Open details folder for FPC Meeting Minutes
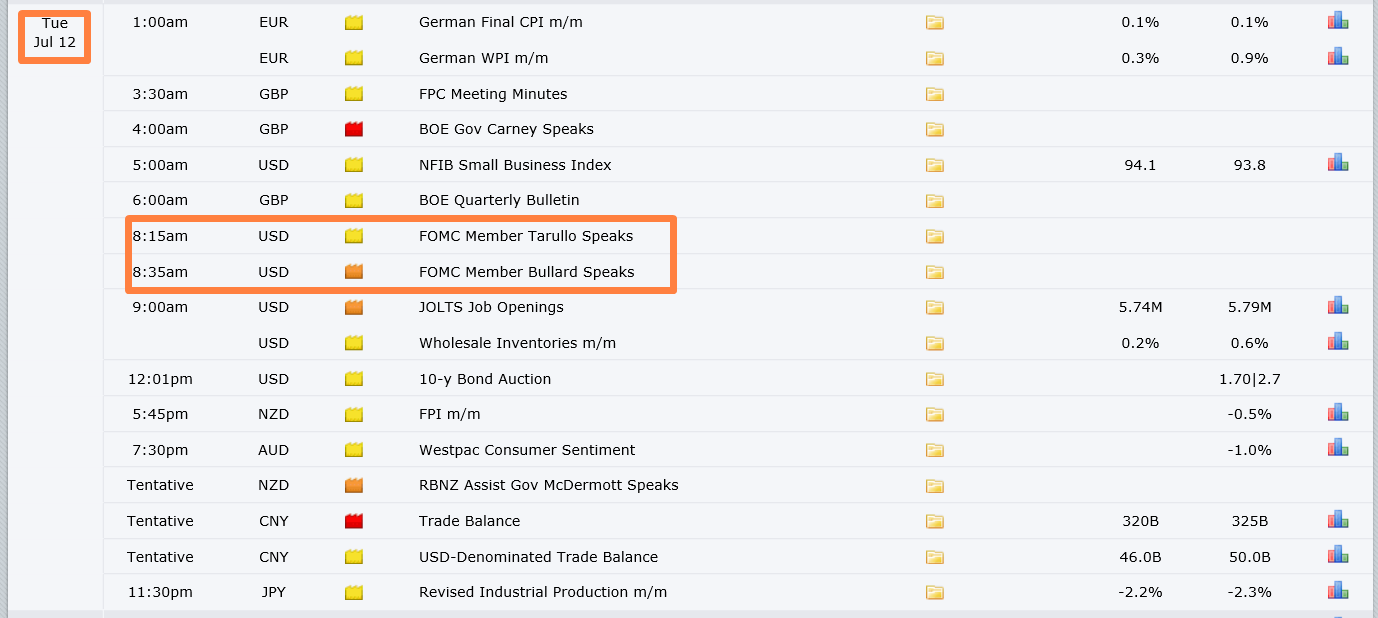The width and height of the screenshot is (1378, 618). (934, 94)
